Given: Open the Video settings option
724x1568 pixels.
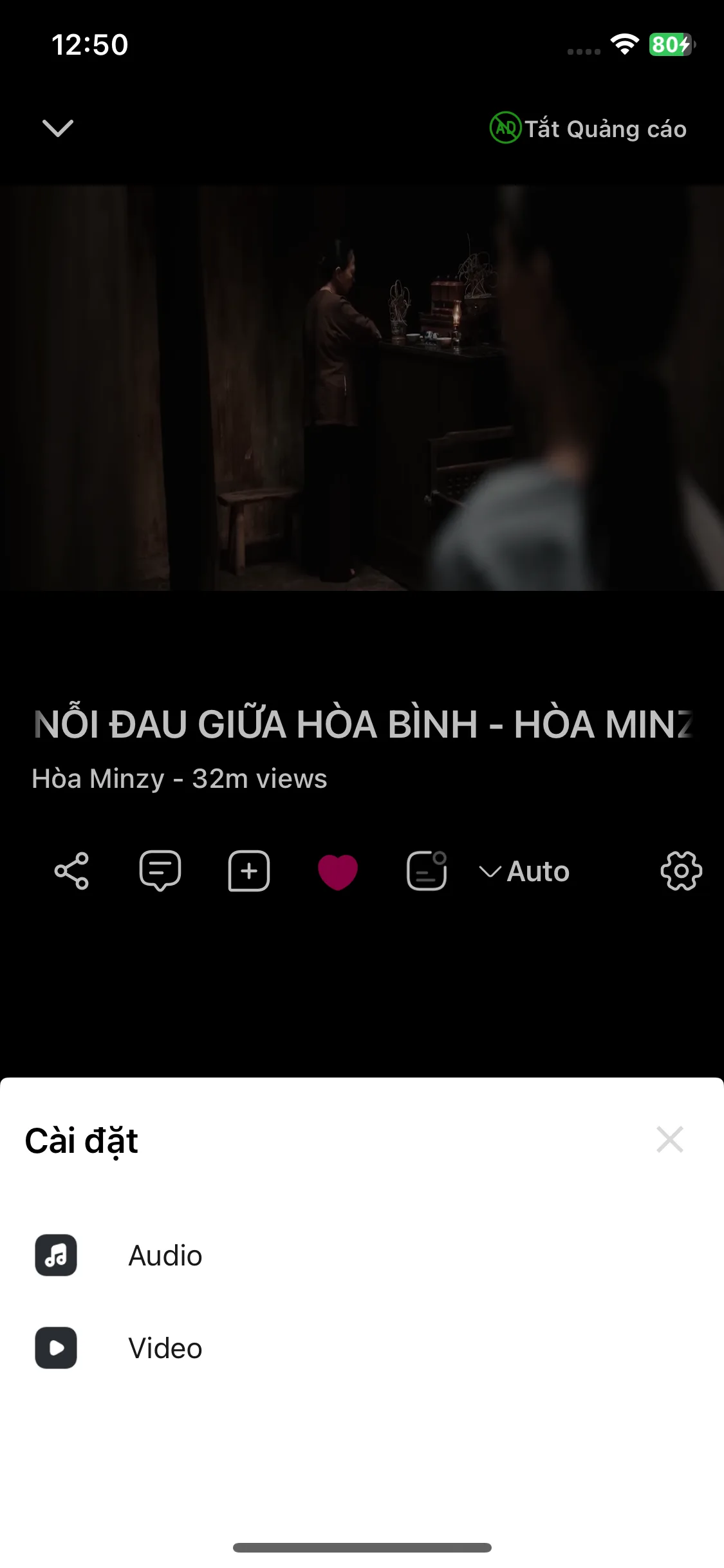Looking at the screenshot, I should 362,1348.
